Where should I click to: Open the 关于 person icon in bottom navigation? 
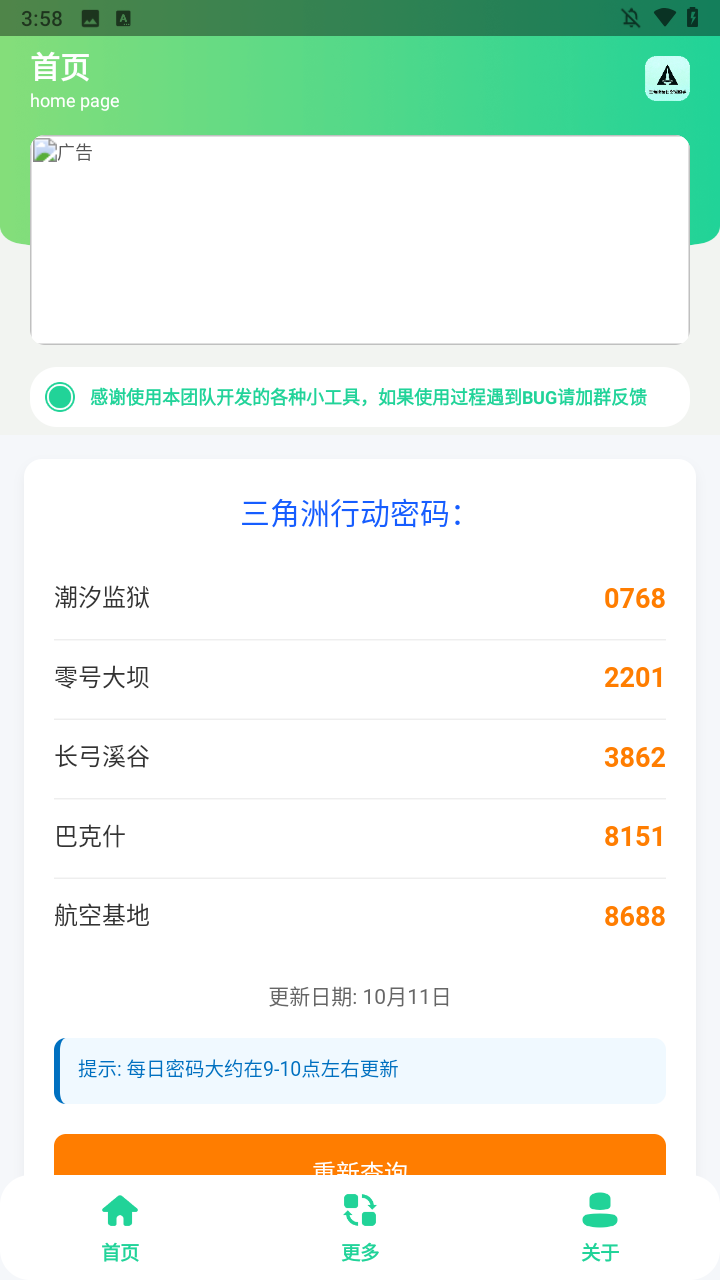598,1209
